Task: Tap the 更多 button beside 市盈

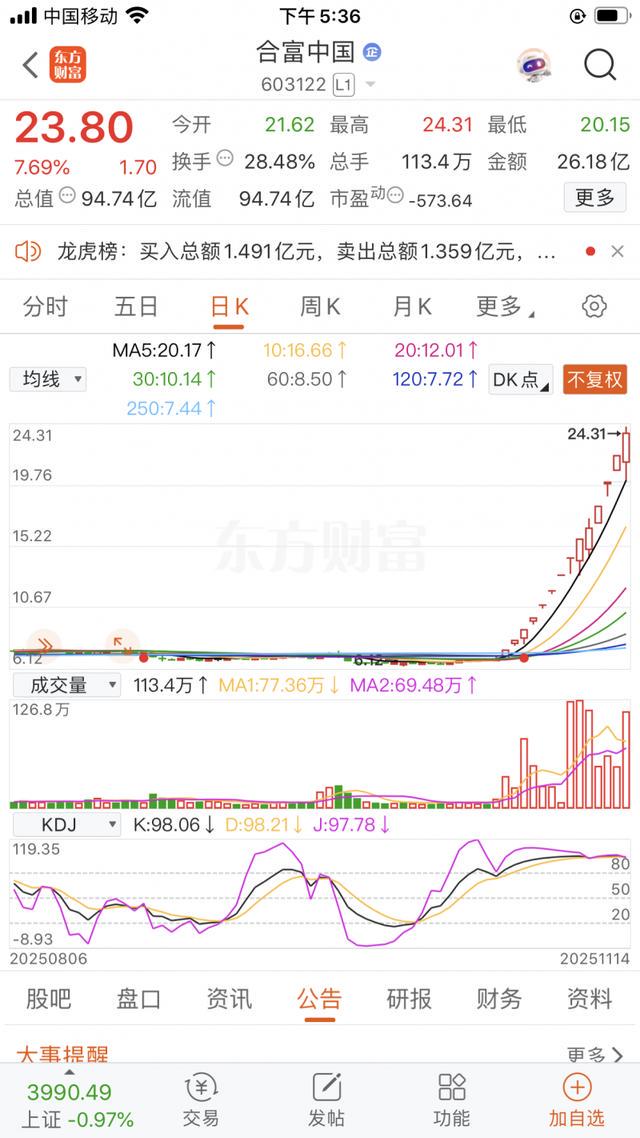Action: [x=594, y=198]
